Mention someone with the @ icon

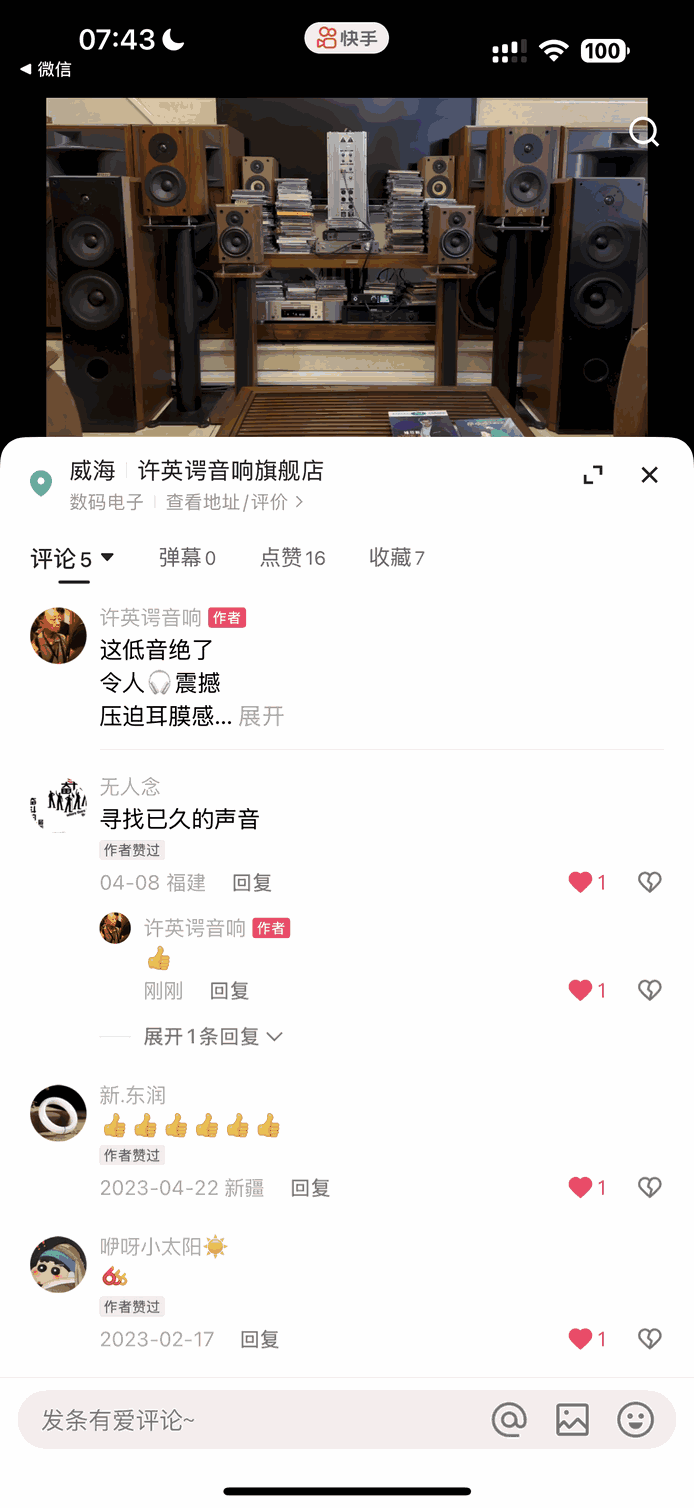pyautogui.click(x=509, y=1420)
